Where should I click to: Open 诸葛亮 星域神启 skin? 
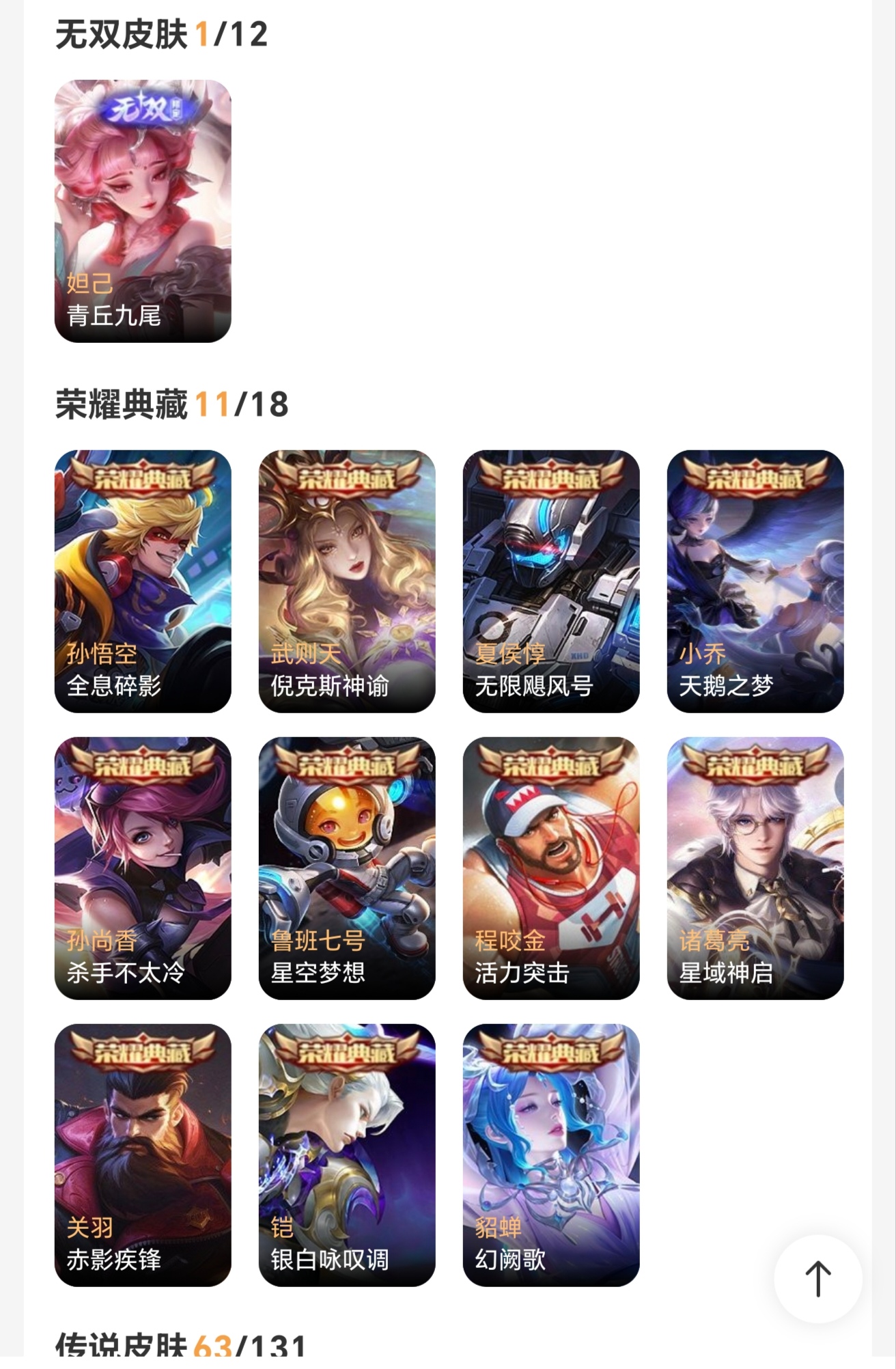point(755,868)
